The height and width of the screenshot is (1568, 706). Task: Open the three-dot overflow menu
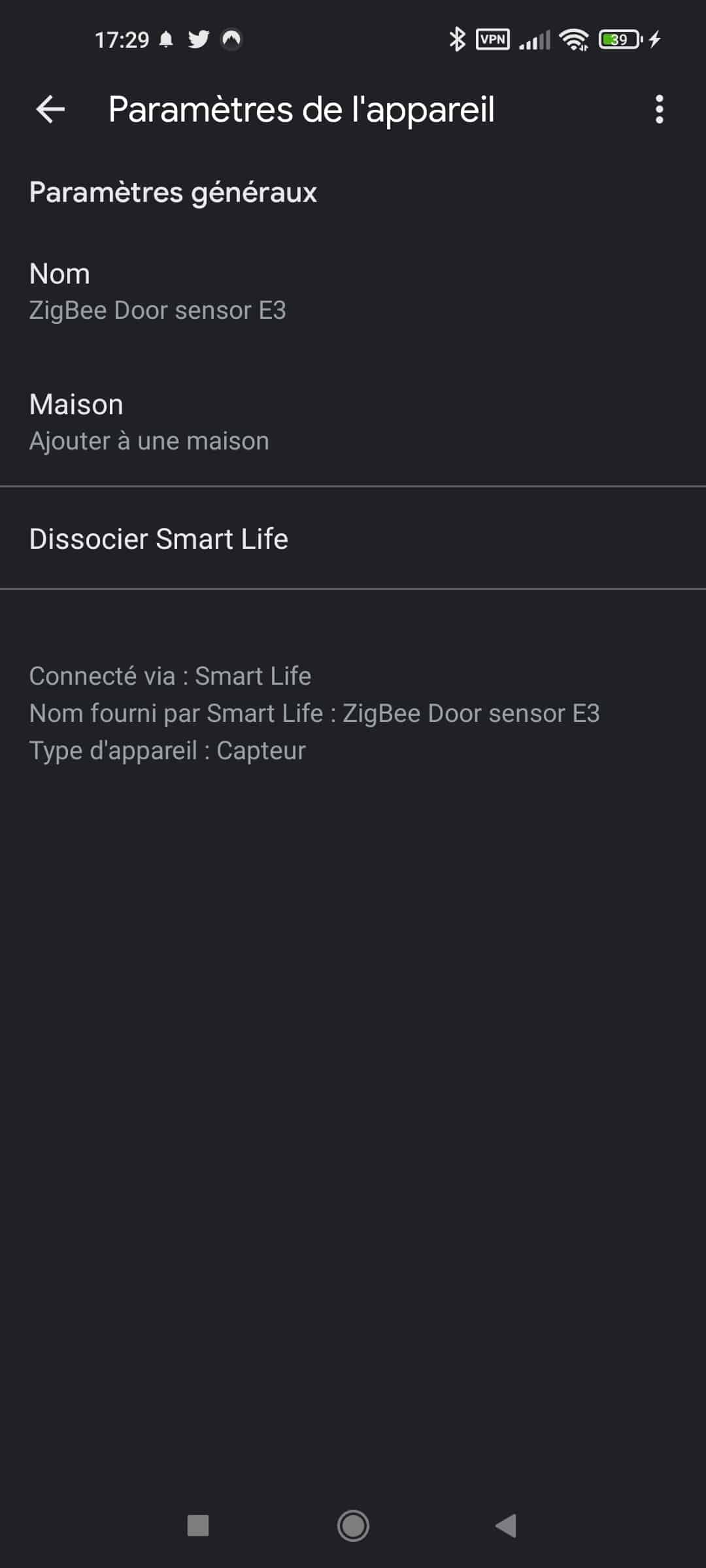click(x=659, y=109)
